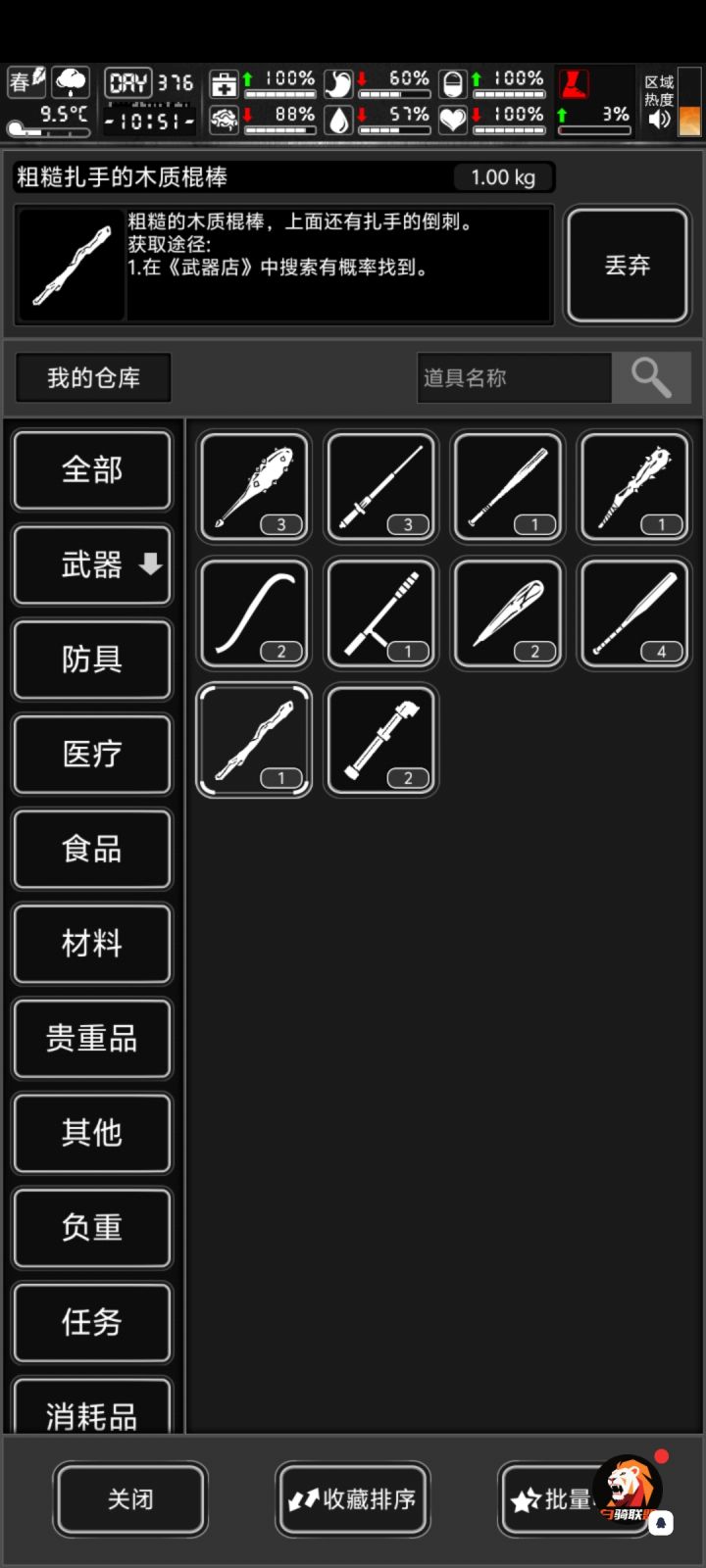Click the water drop thirst icon
The height and width of the screenshot is (1568, 706).
coord(337,119)
